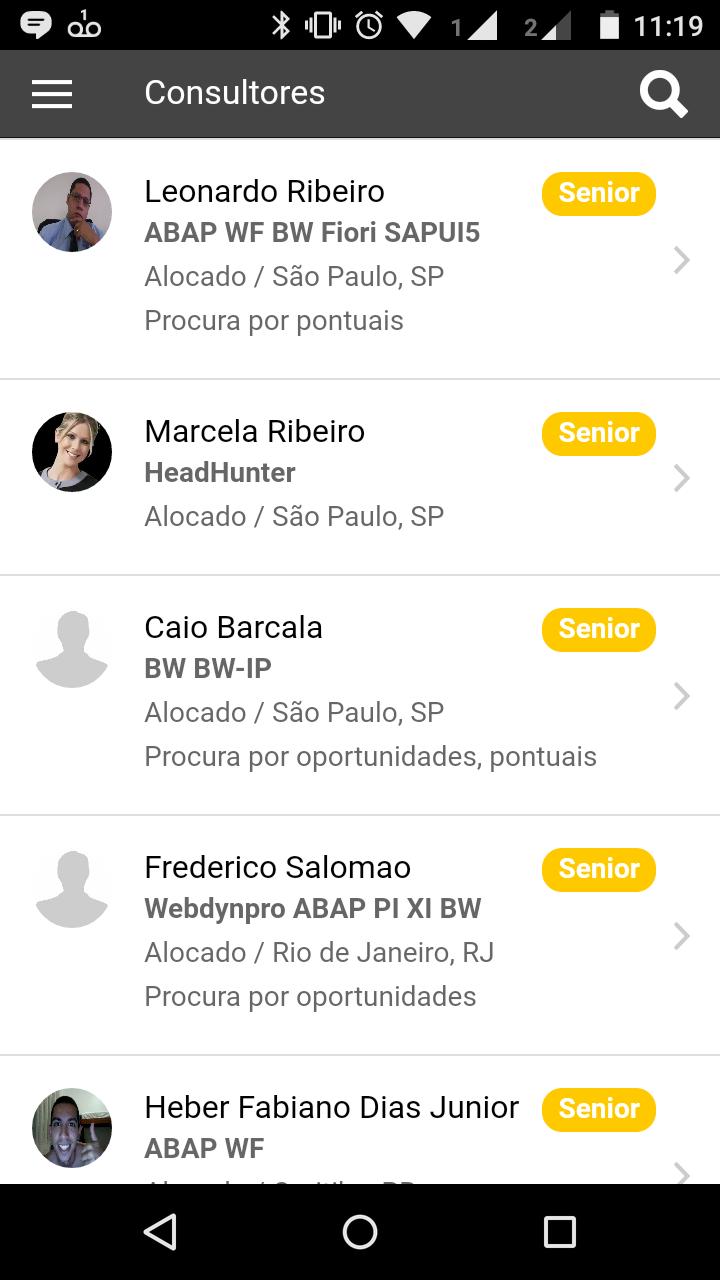Tap the search icon on the action bar
This screenshot has width=720, height=1280.
coord(663,93)
